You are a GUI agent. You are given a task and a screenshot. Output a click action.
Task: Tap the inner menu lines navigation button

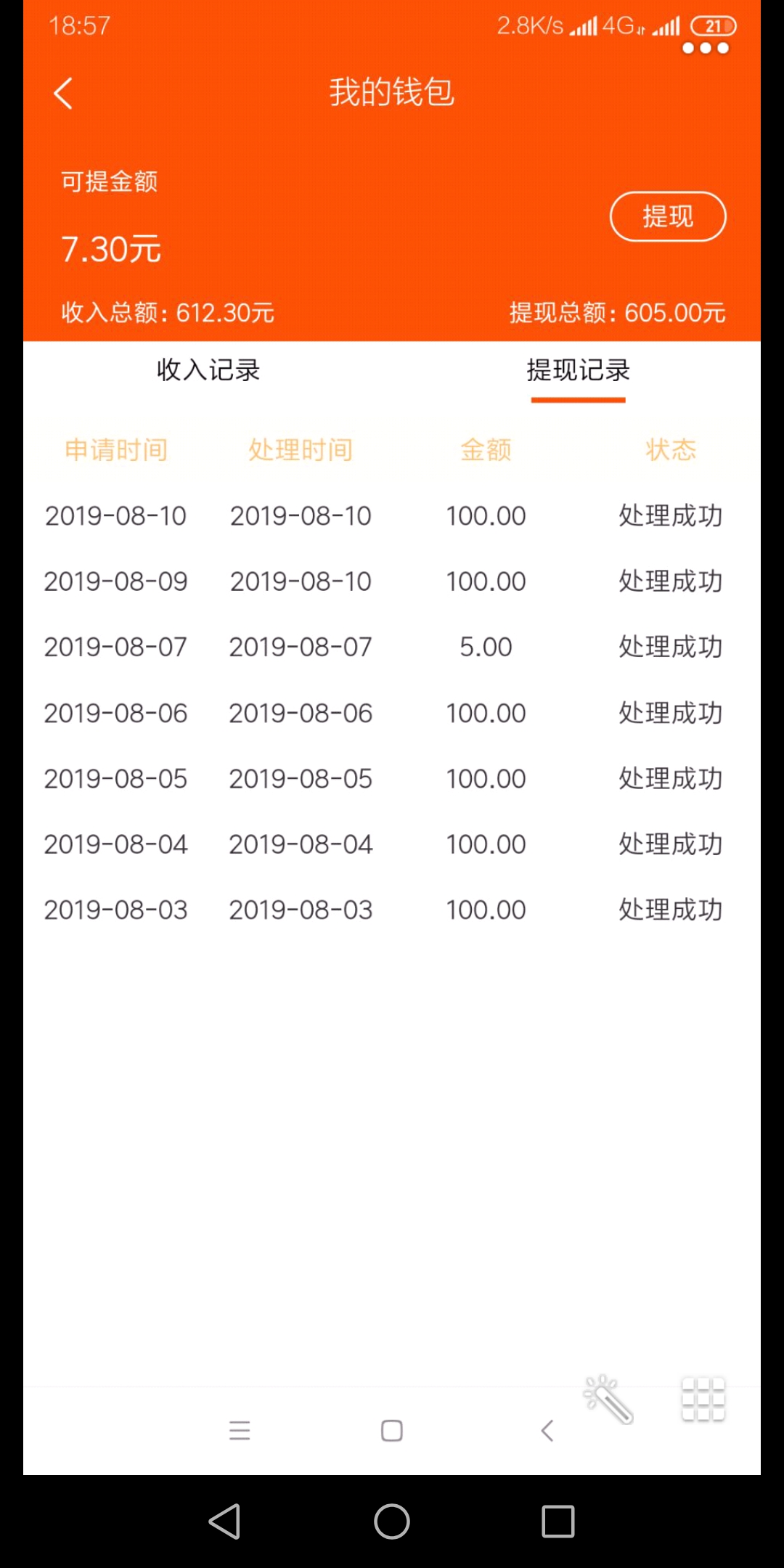click(240, 1431)
